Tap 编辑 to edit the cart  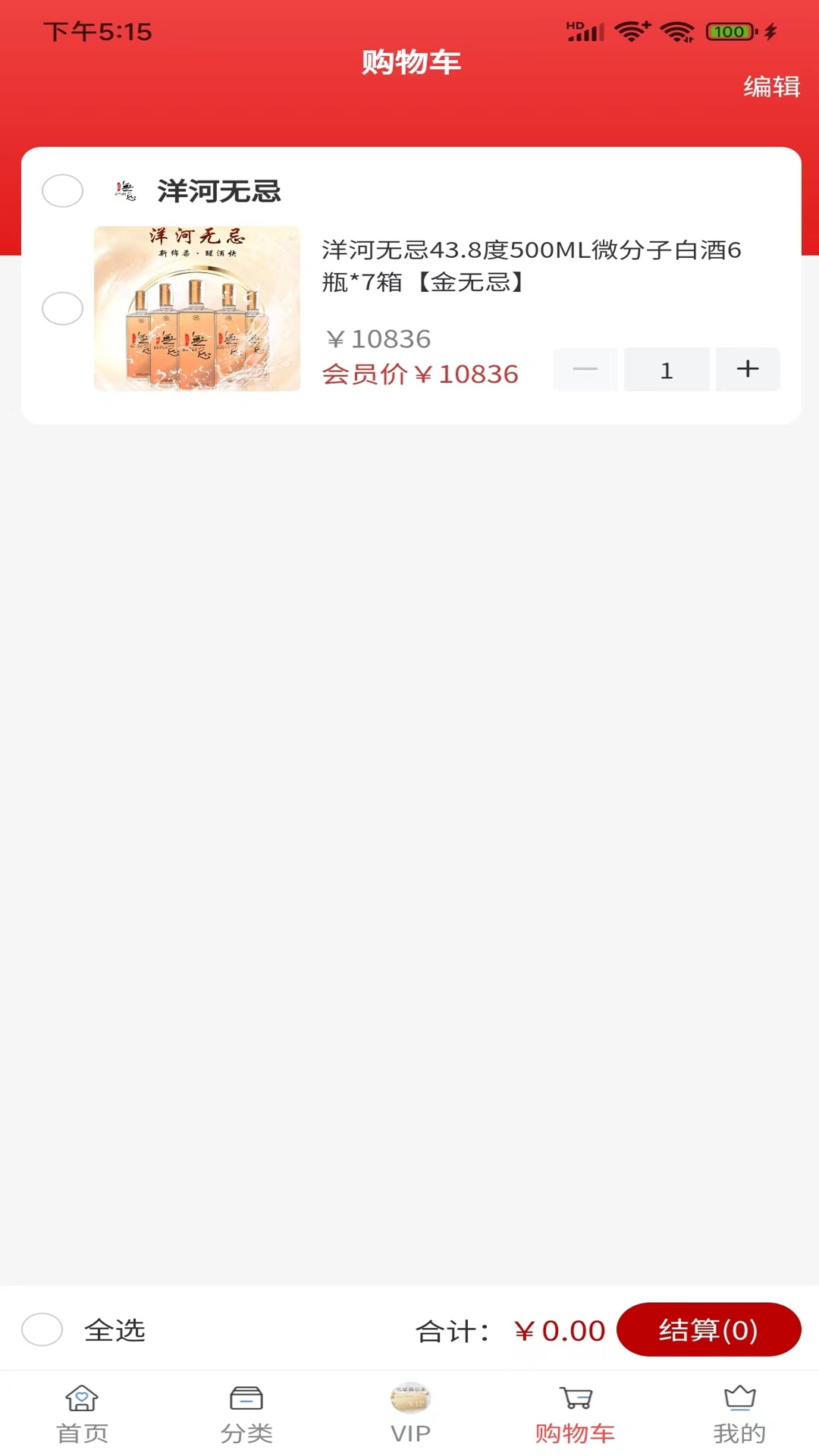[771, 86]
